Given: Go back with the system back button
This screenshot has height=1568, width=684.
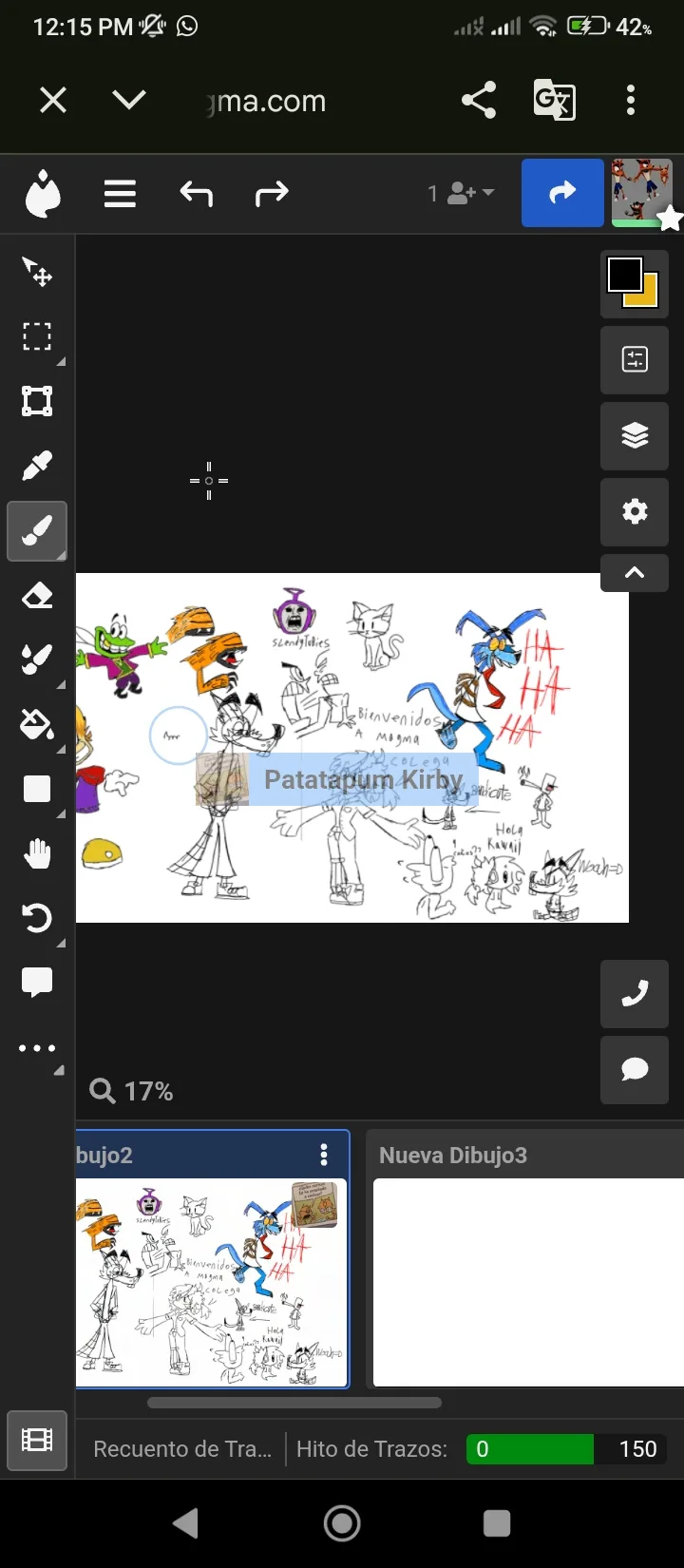Looking at the screenshot, I should (x=186, y=1523).
